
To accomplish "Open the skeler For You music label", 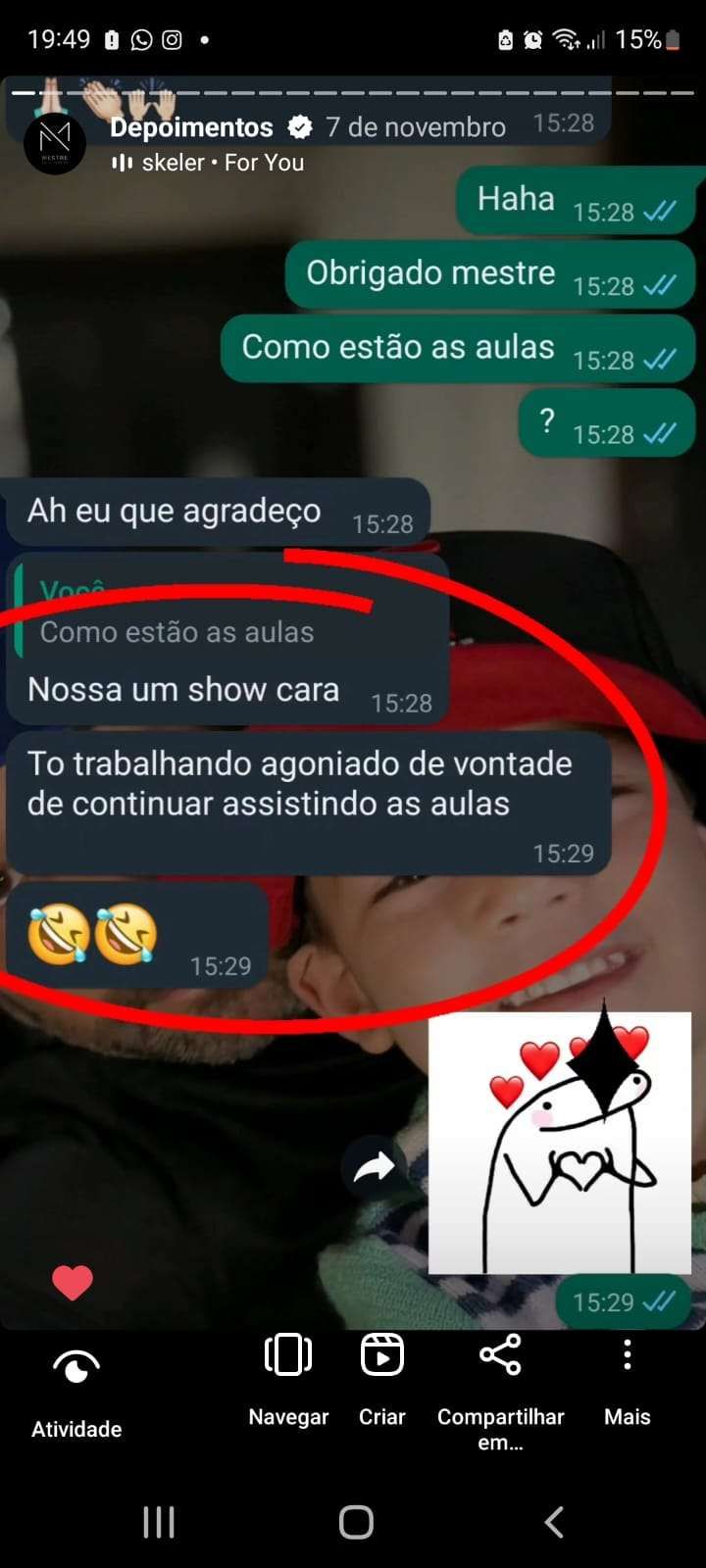I will tap(208, 163).
